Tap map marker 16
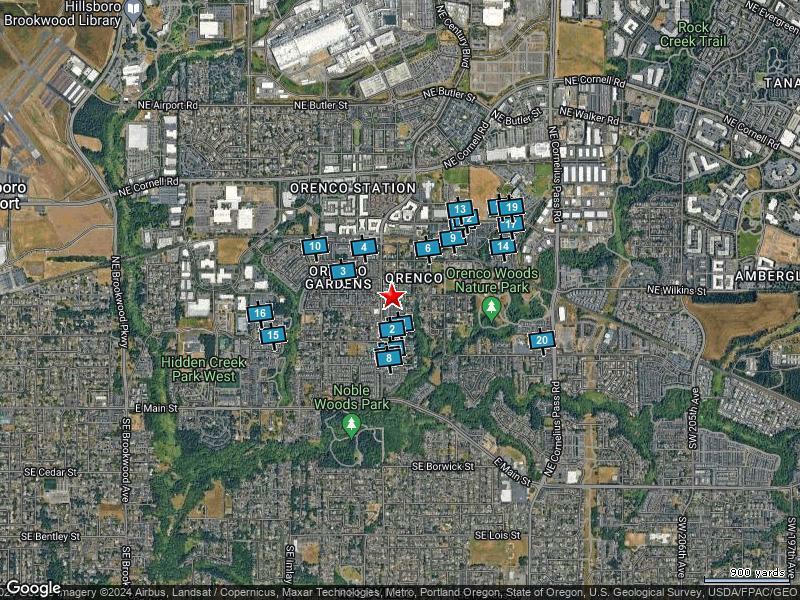This screenshot has height=600, width=800. pyautogui.click(x=260, y=313)
